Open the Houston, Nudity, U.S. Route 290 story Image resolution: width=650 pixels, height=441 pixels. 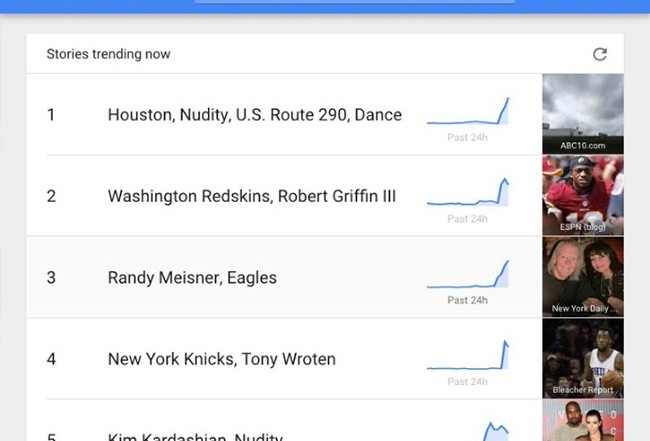coord(254,115)
